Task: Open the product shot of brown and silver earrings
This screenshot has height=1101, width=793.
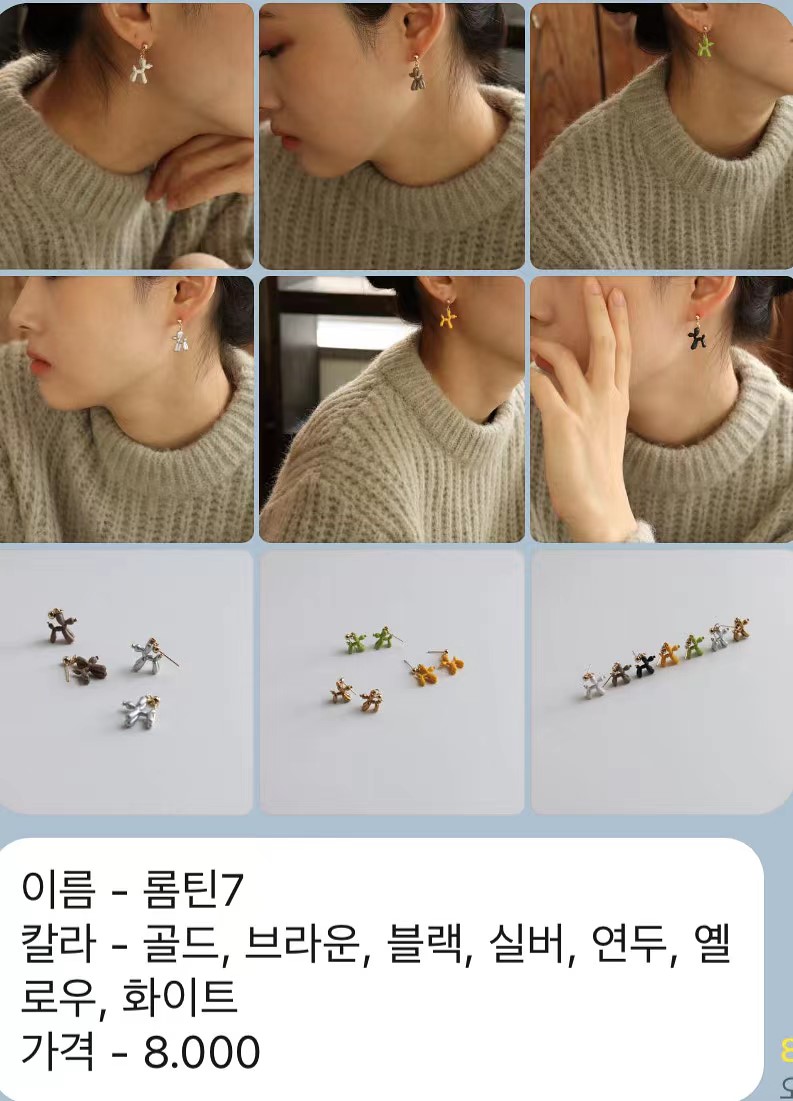Action: pyautogui.click(x=127, y=681)
